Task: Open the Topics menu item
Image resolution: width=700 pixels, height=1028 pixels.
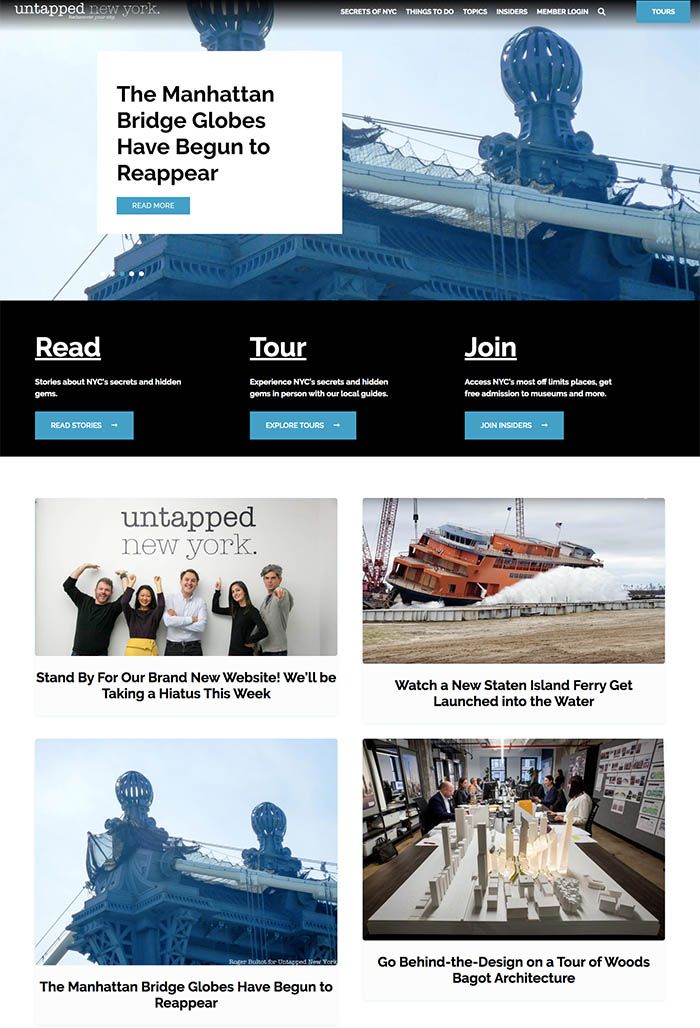Action: pyautogui.click(x=475, y=12)
